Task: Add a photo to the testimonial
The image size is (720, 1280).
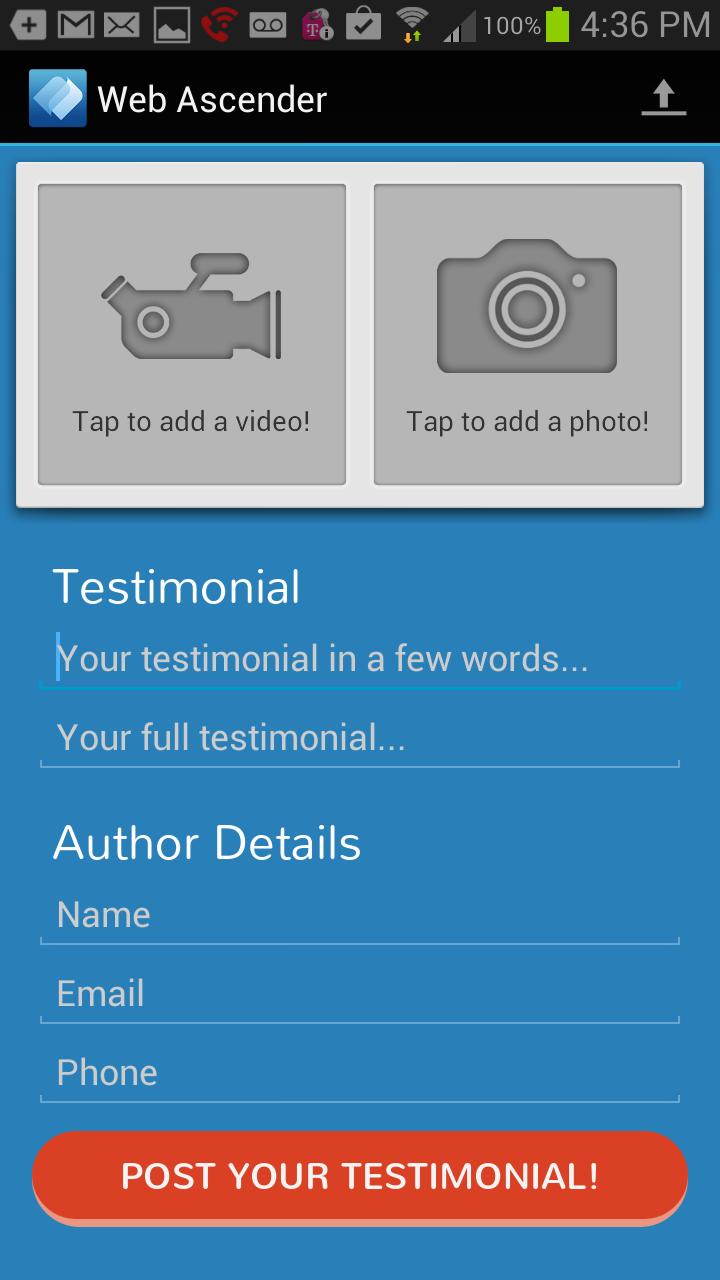Action: click(527, 334)
